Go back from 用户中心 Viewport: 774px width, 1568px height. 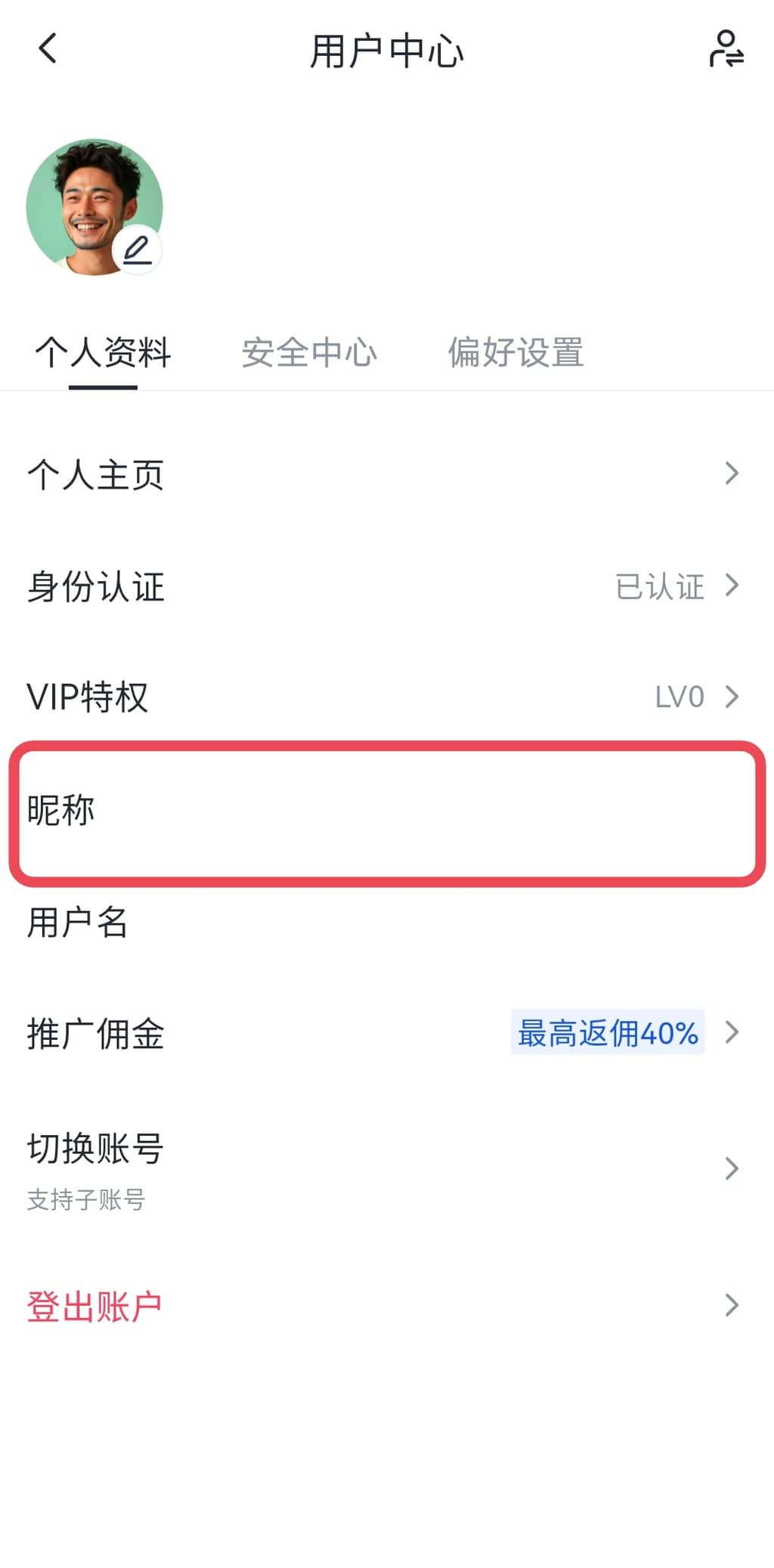point(47,49)
